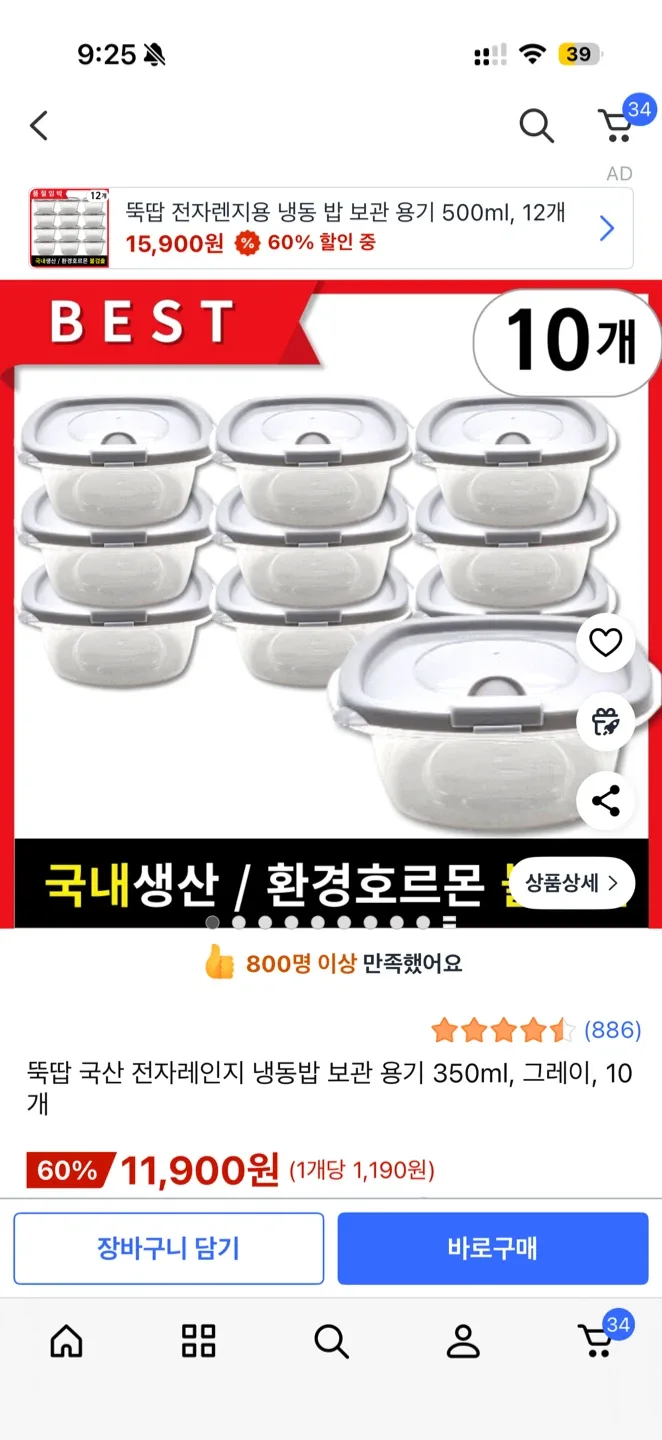The image size is (662, 1440).
Task: Open search from the top bar
Action: pos(536,126)
